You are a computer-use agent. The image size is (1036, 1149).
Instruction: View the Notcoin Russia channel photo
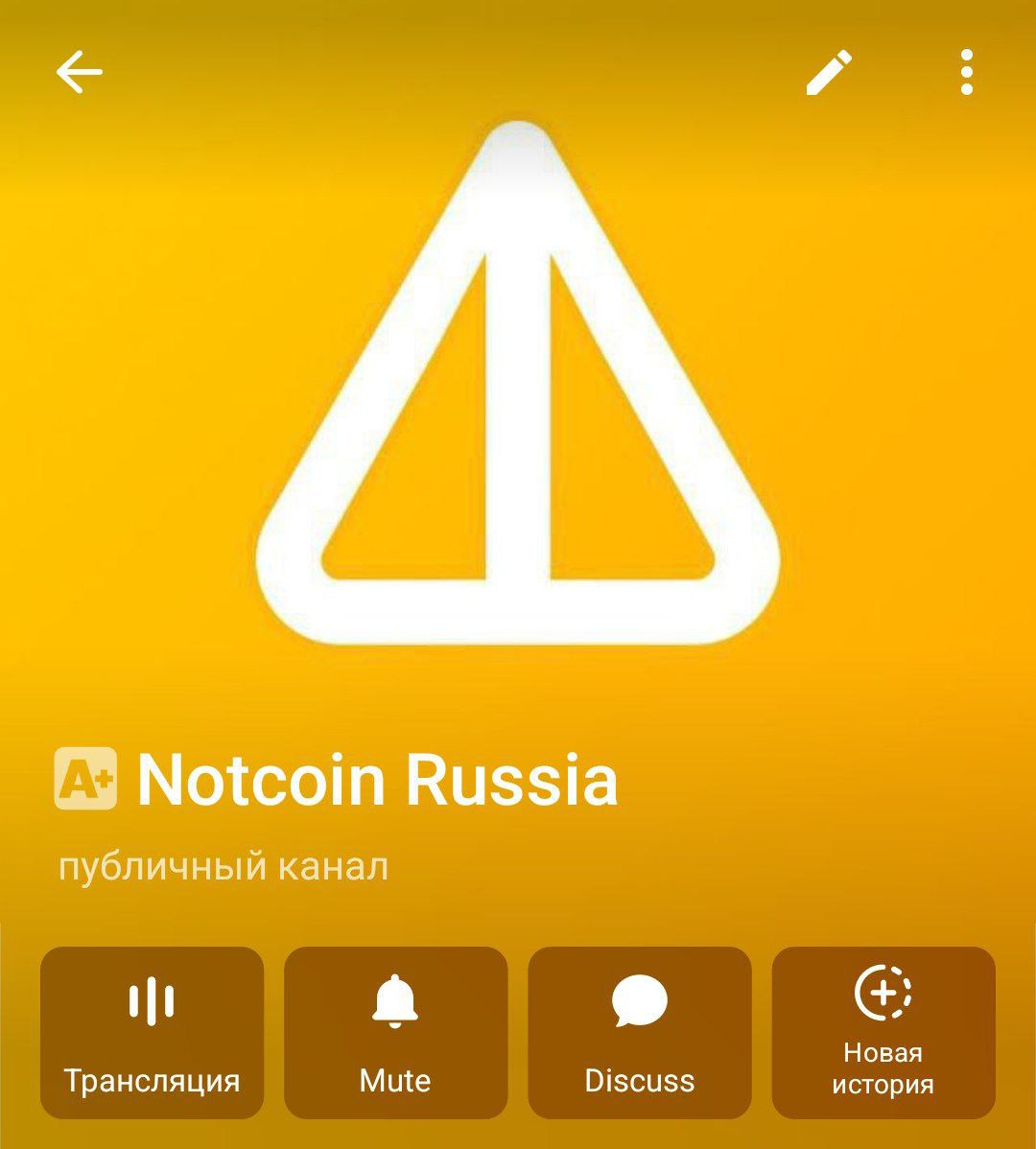click(518, 384)
